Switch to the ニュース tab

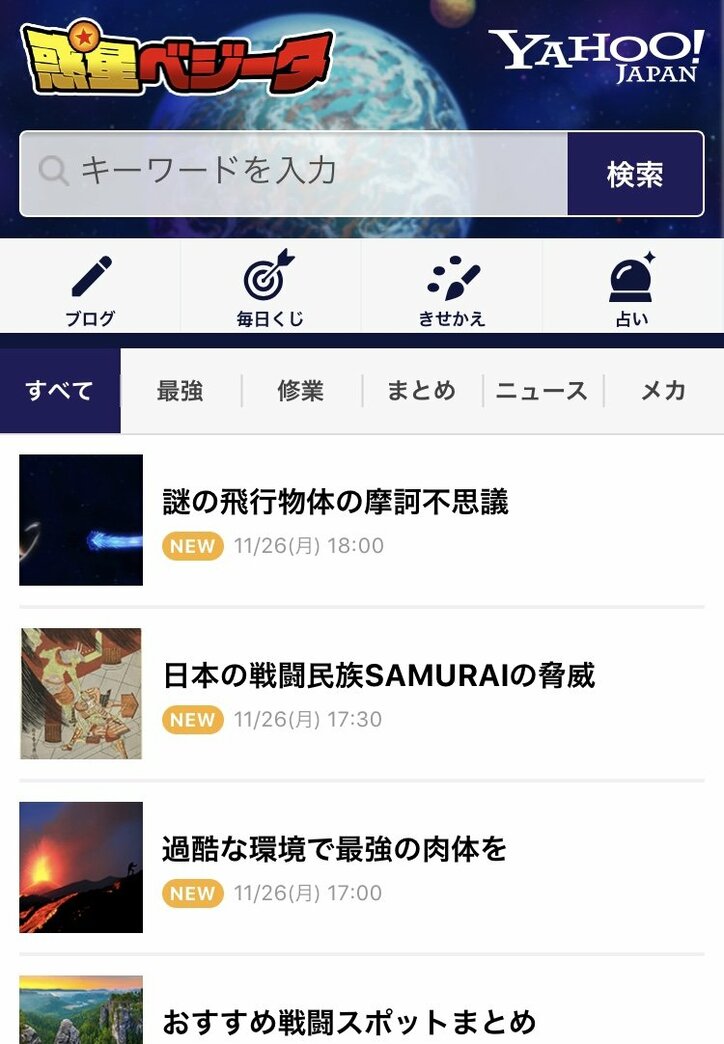[542, 391]
